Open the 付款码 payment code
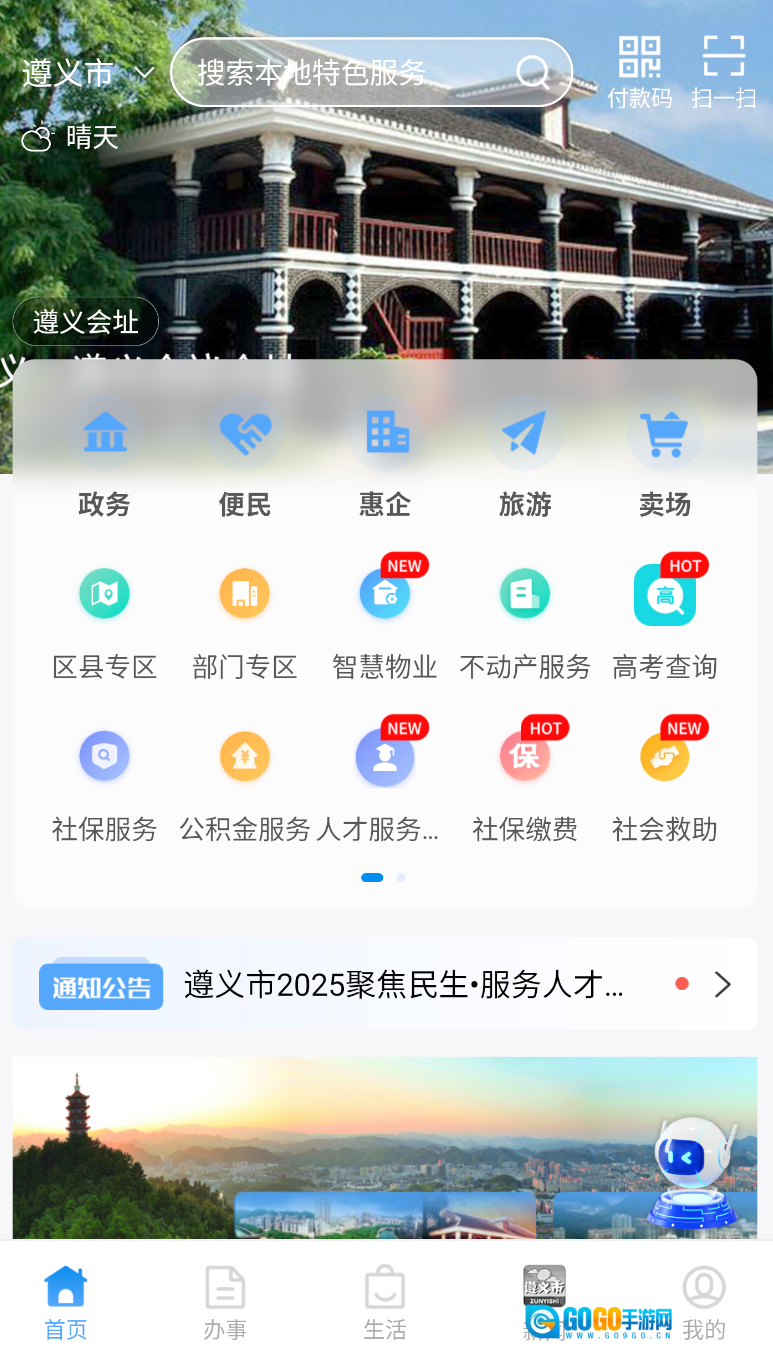 coord(639,72)
